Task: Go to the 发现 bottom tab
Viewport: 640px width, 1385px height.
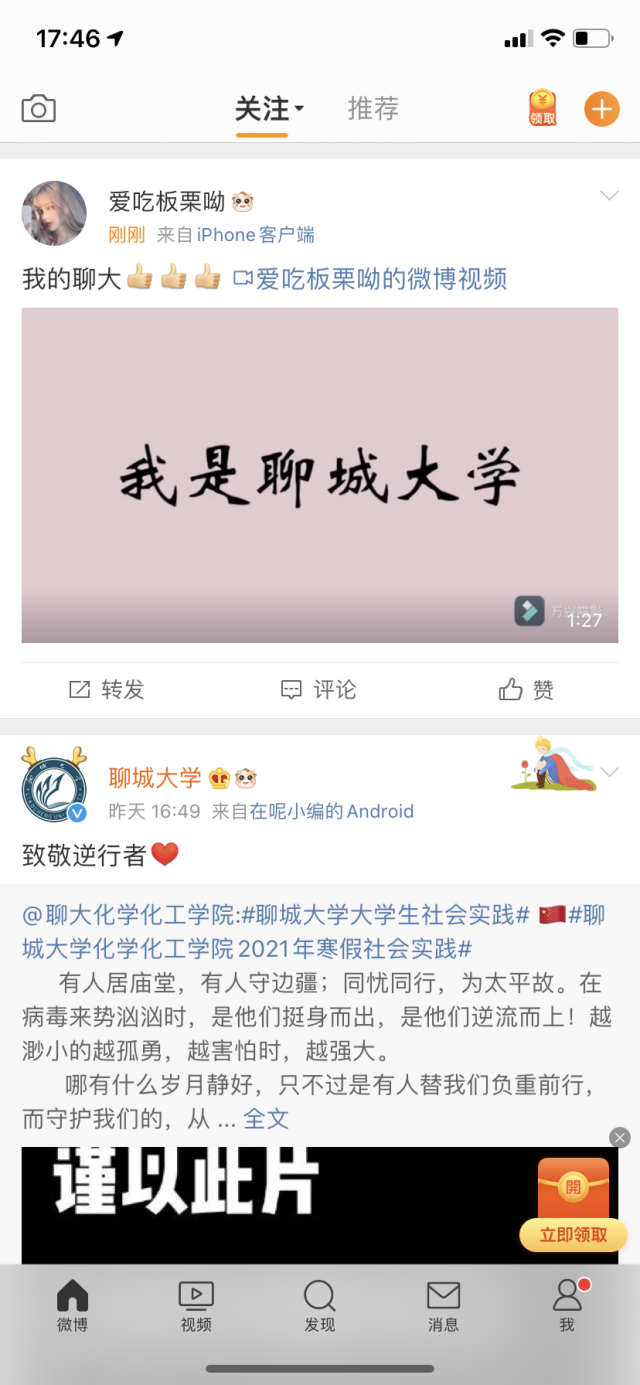Action: pos(319,1305)
